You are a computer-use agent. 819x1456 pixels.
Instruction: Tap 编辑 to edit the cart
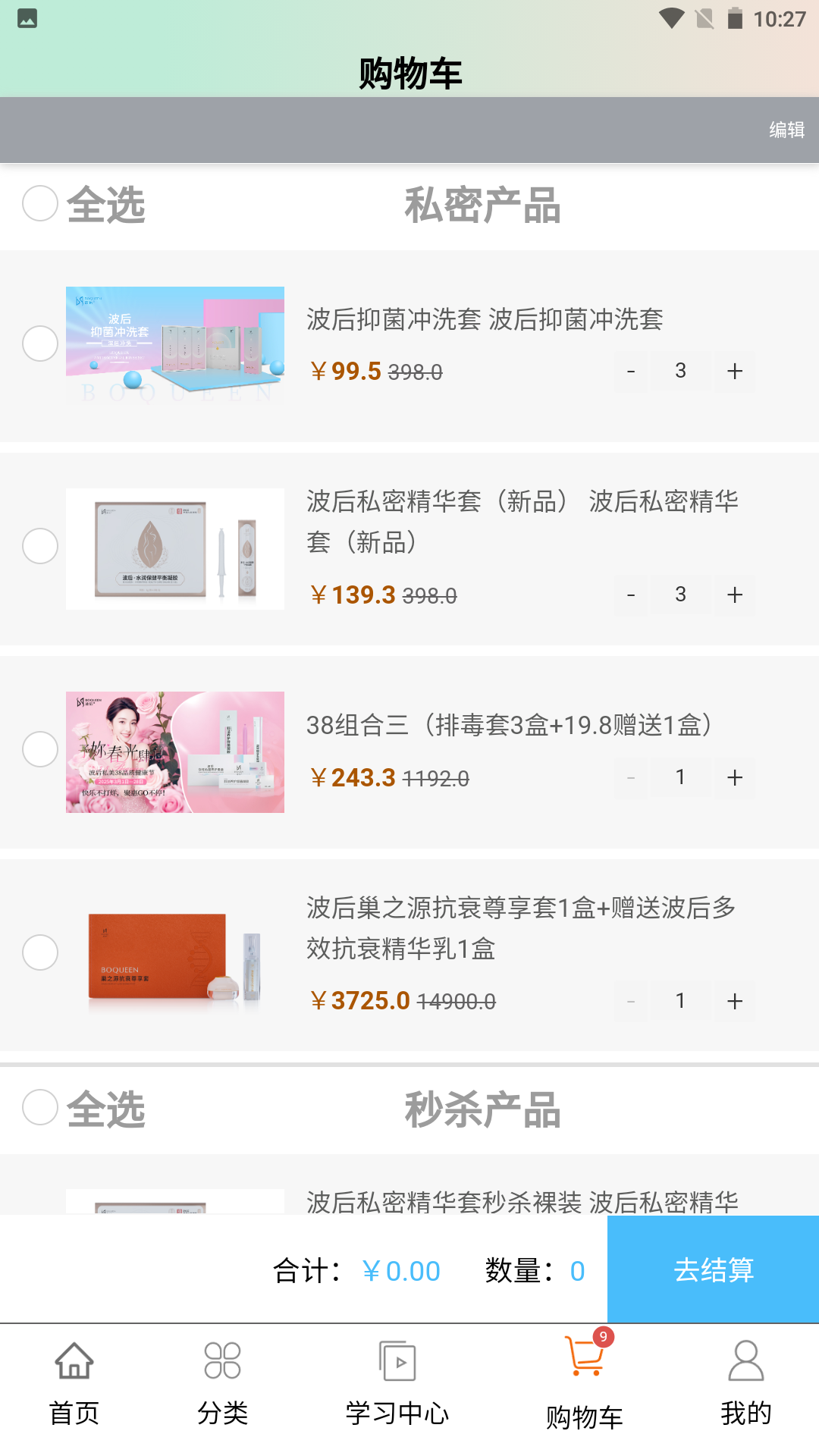click(786, 130)
